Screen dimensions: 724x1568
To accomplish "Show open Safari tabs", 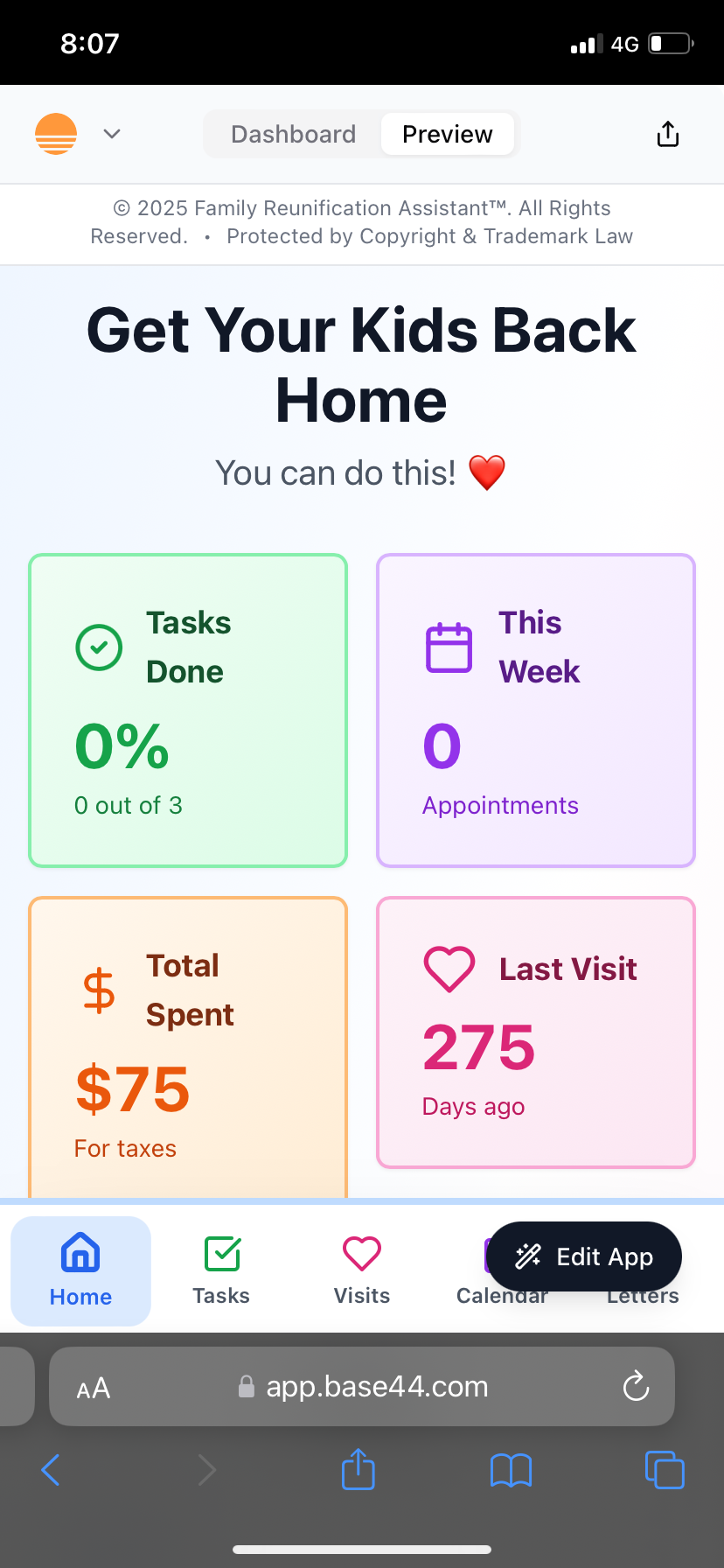I will [x=665, y=1470].
